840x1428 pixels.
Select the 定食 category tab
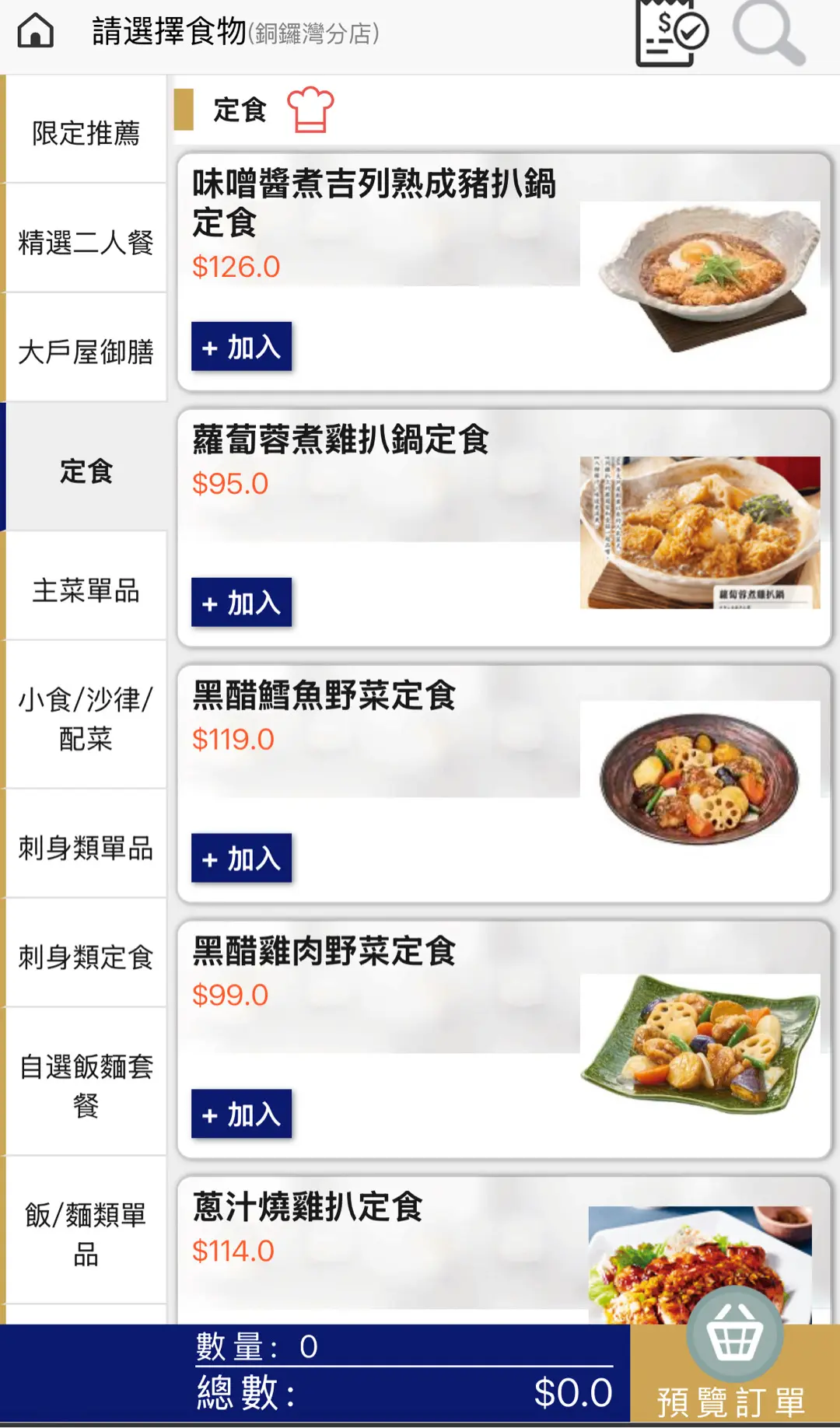86,471
